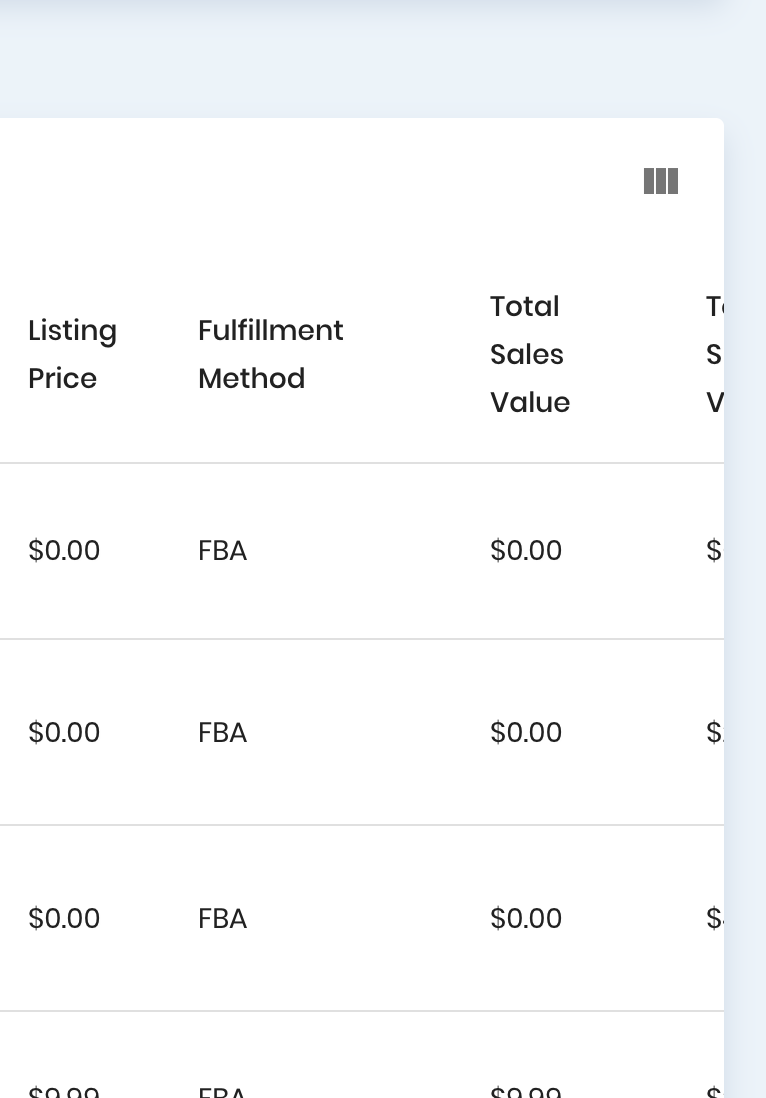Select the second row's FBA cell
Viewport: 766px width, 1098px height.
[x=222, y=732]
